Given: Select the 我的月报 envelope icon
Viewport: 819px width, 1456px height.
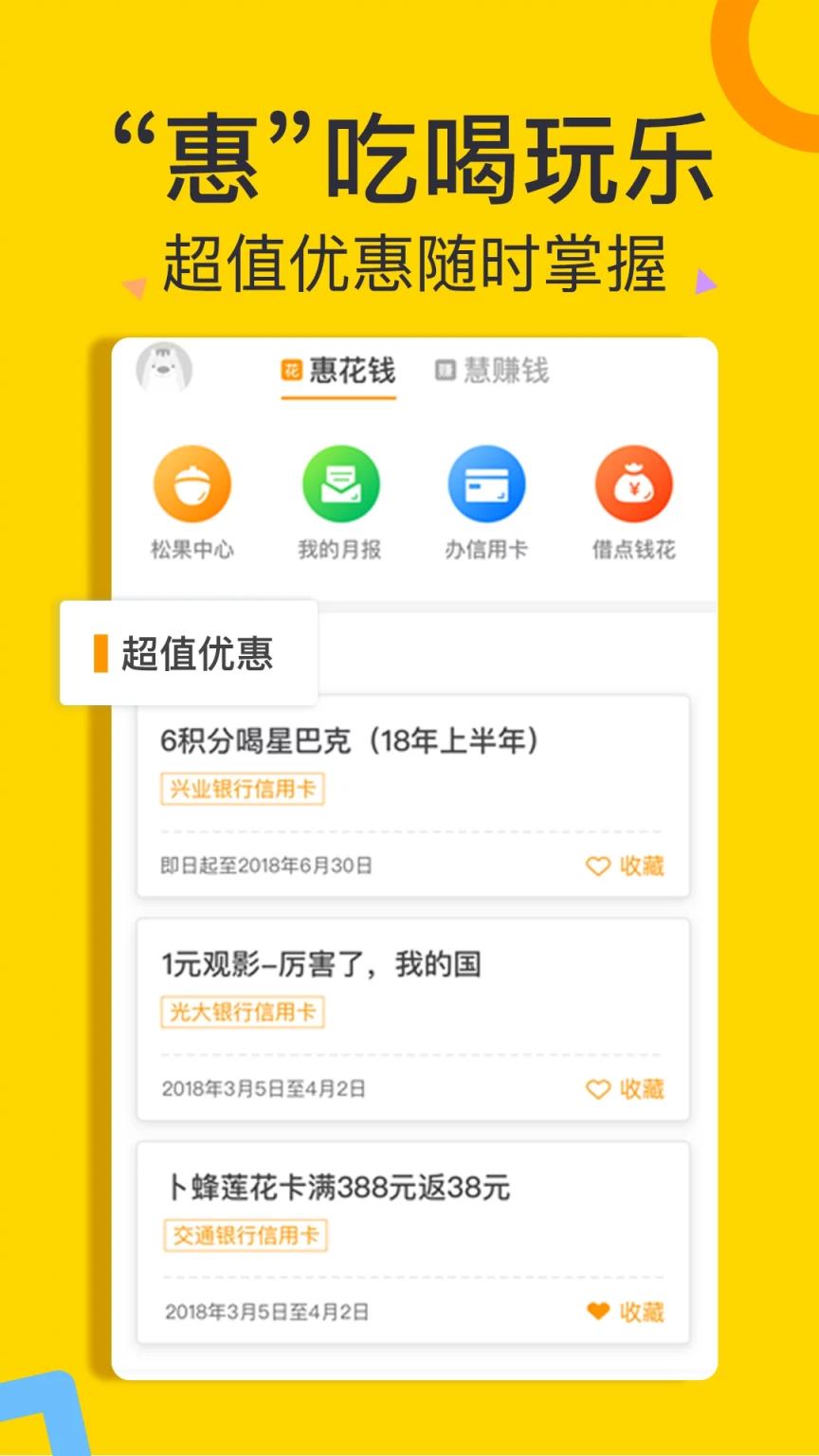Looking at the screenshot, I should (x=339, y=483).
